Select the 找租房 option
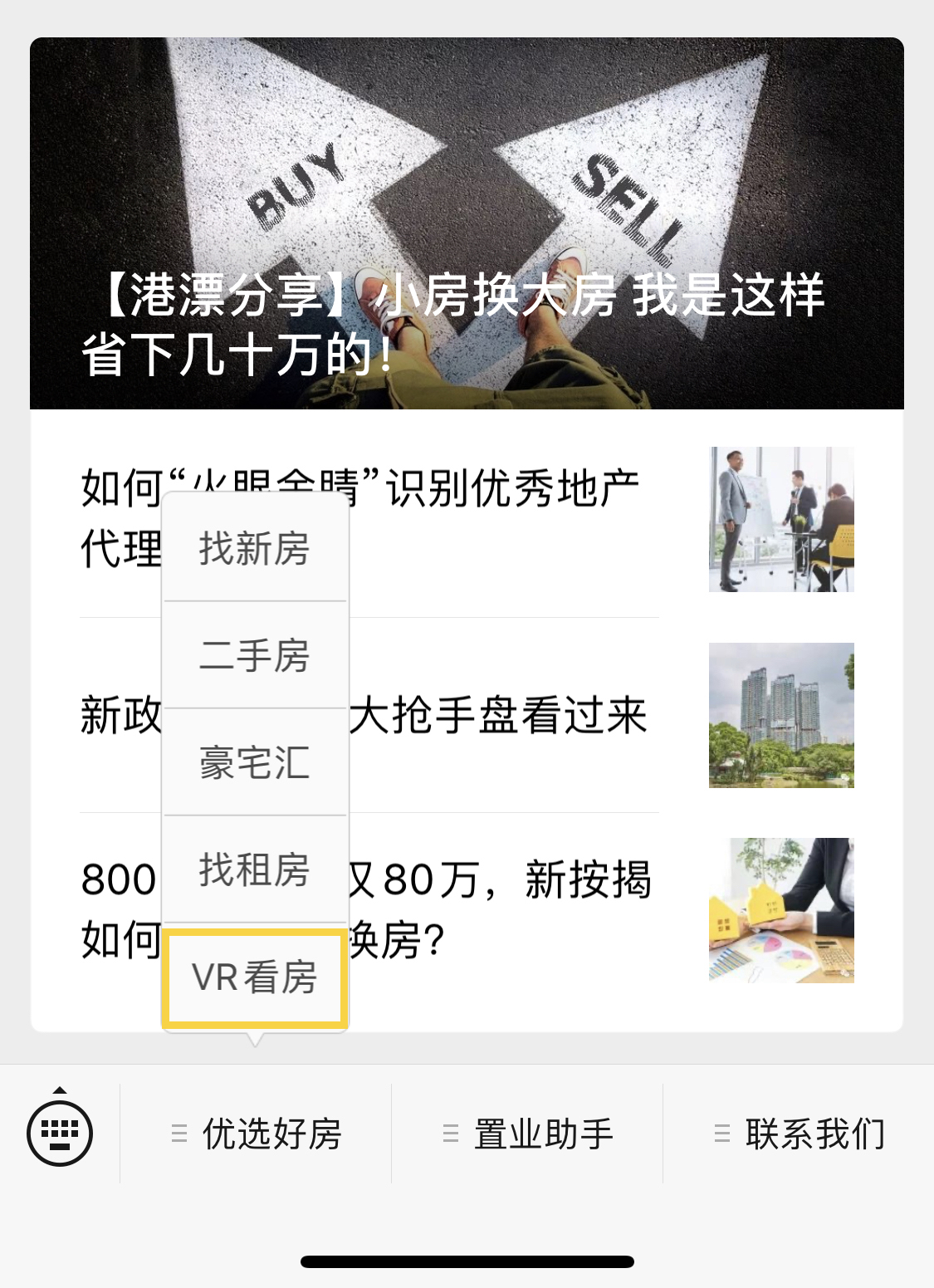Viewport: 934px width, 1288px height. click(255, 869)
